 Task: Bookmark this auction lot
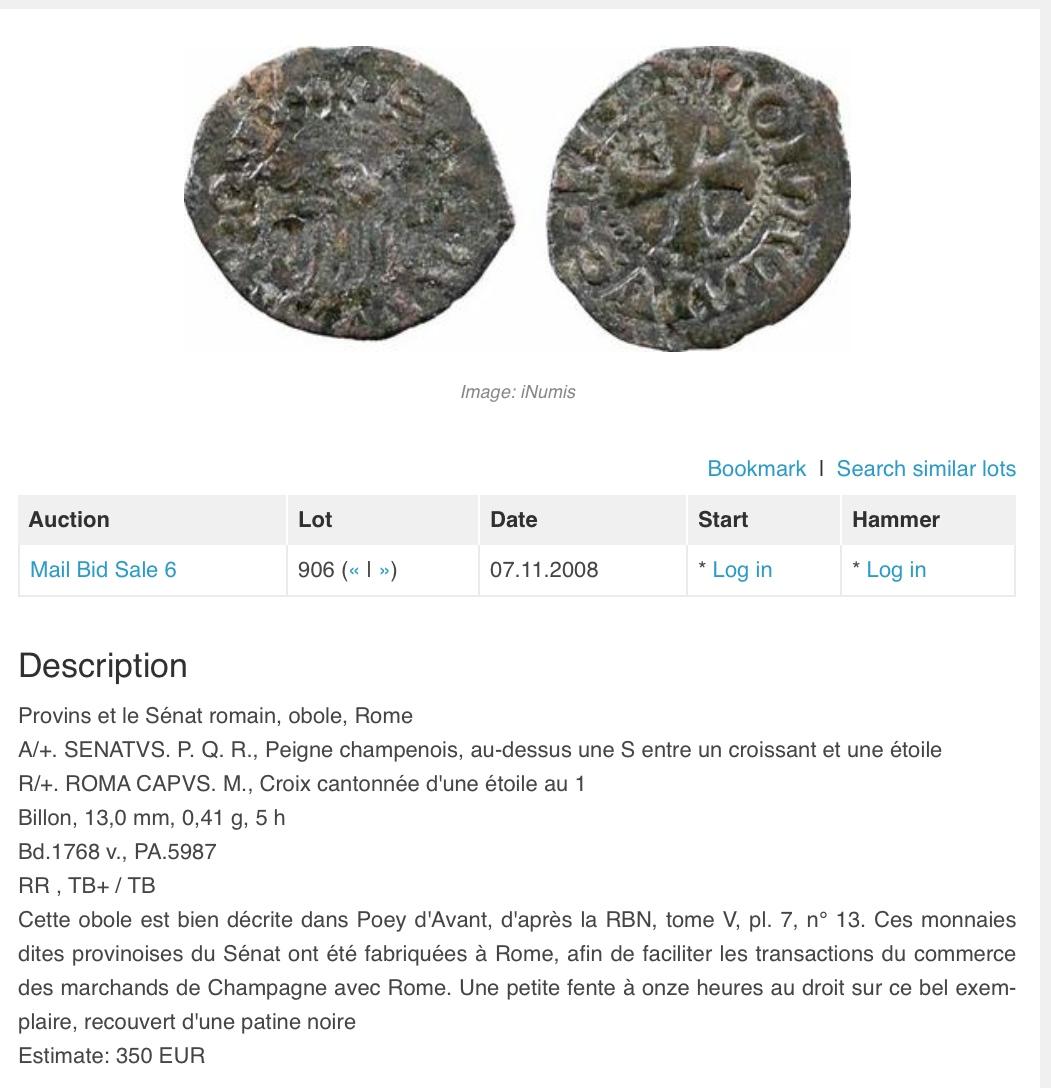756,468
